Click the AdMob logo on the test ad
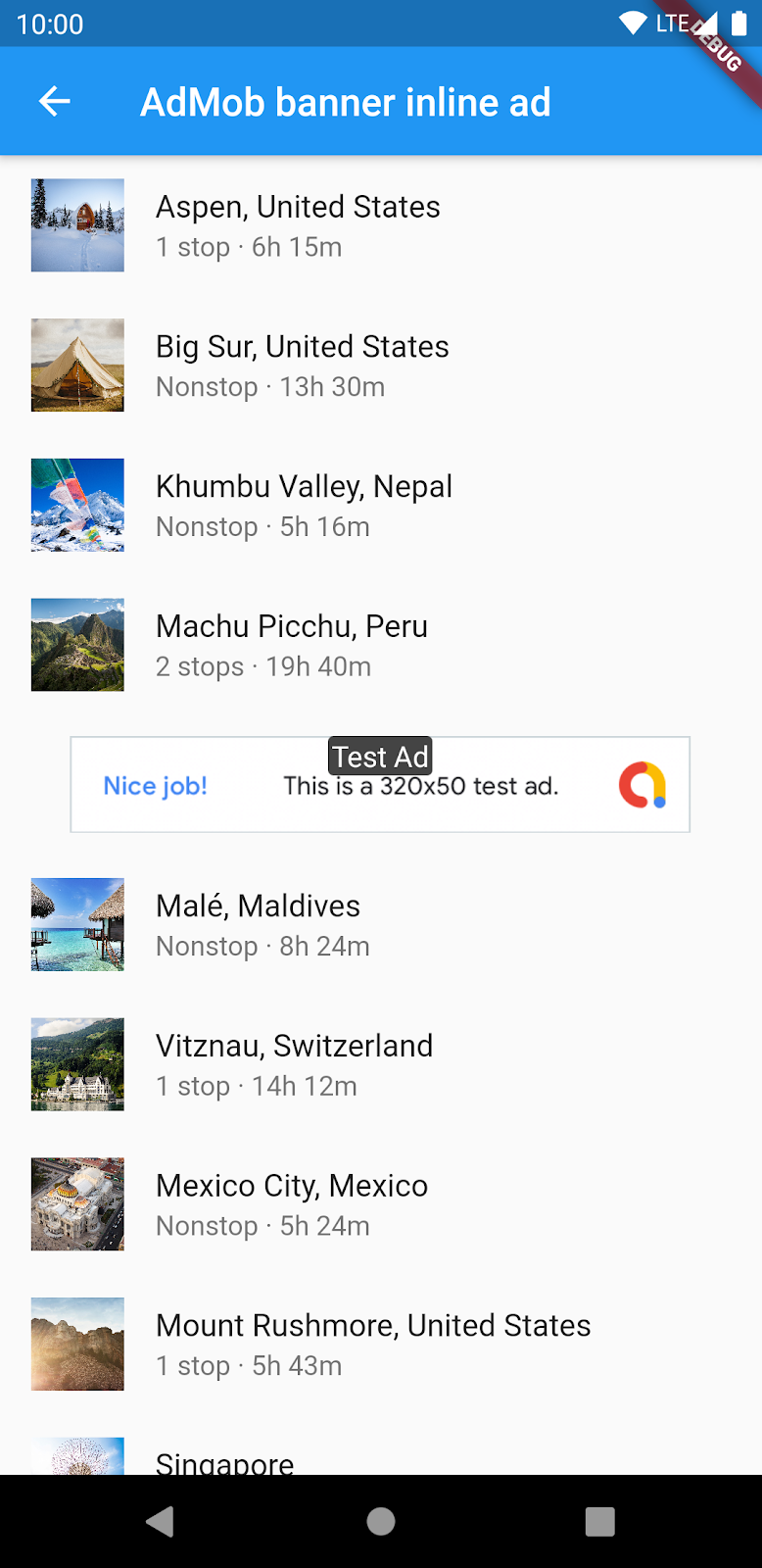Screen dimensions: 762x1568 pos(646,784)
